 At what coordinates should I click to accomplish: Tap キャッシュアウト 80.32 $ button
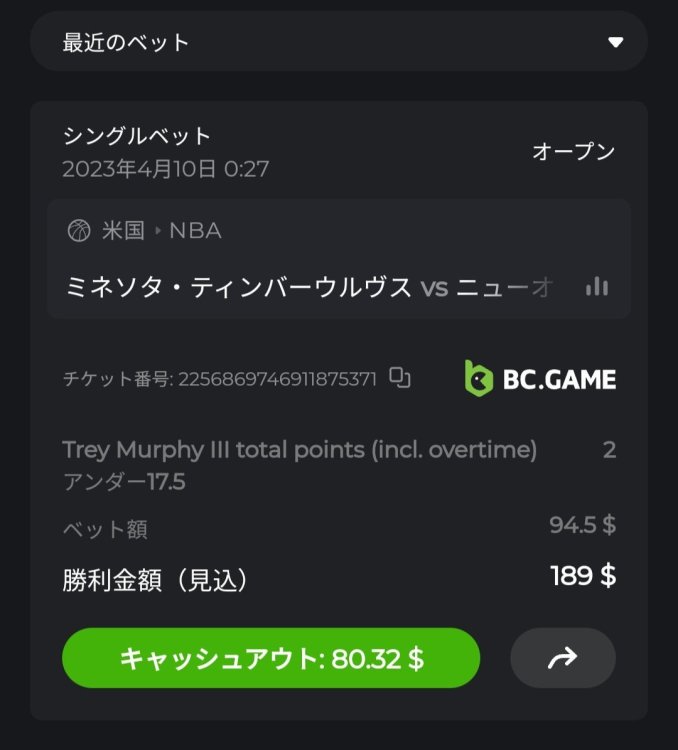coord(271,658)
